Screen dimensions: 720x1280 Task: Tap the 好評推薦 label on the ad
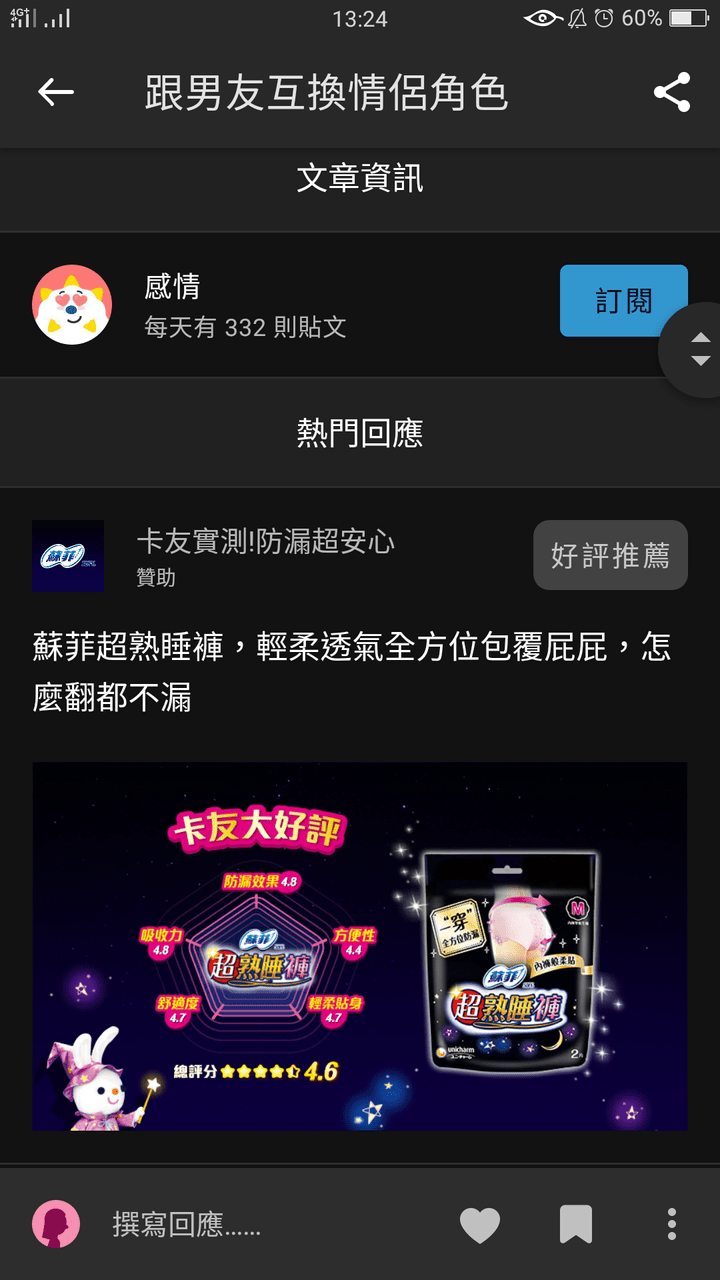pos(610,554)
